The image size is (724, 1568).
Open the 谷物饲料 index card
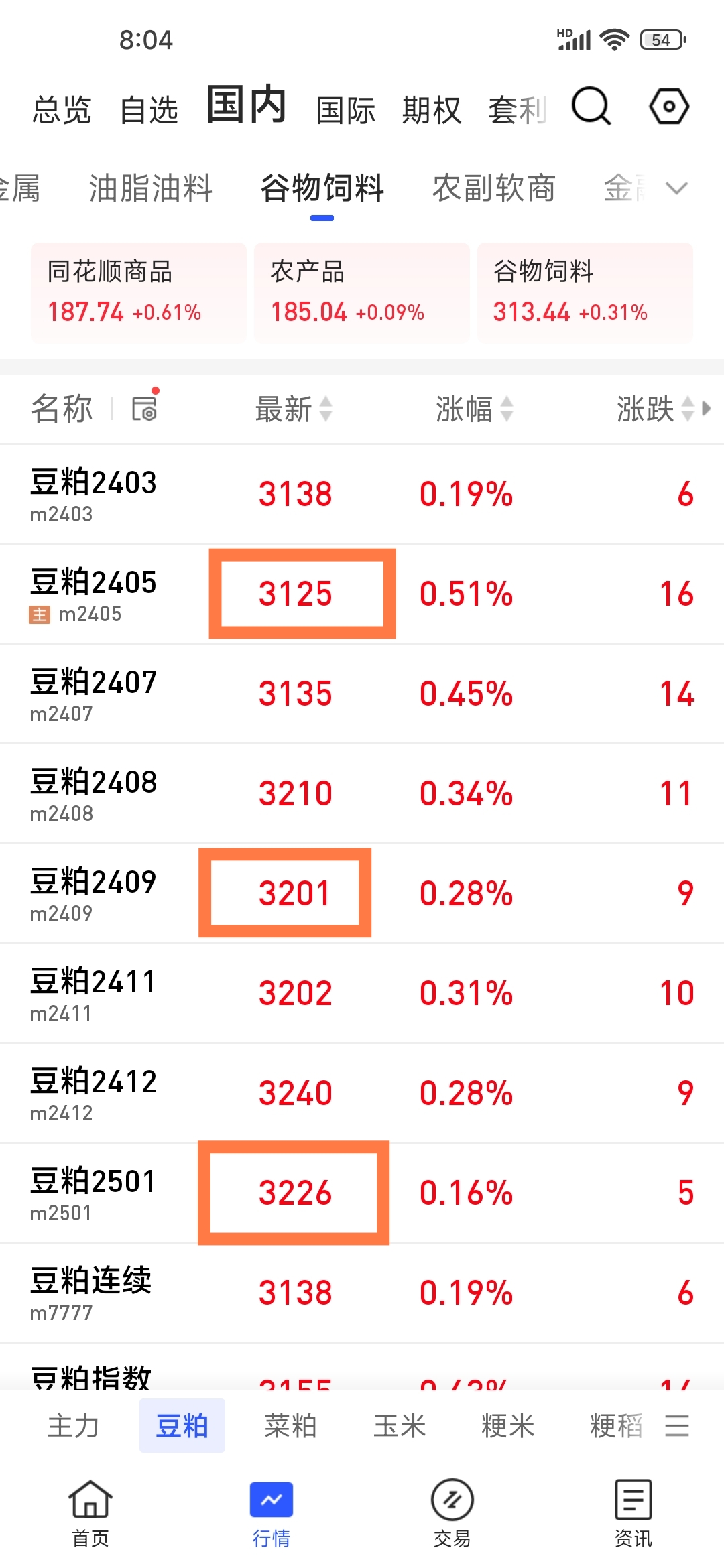click(x=585, y=292)
